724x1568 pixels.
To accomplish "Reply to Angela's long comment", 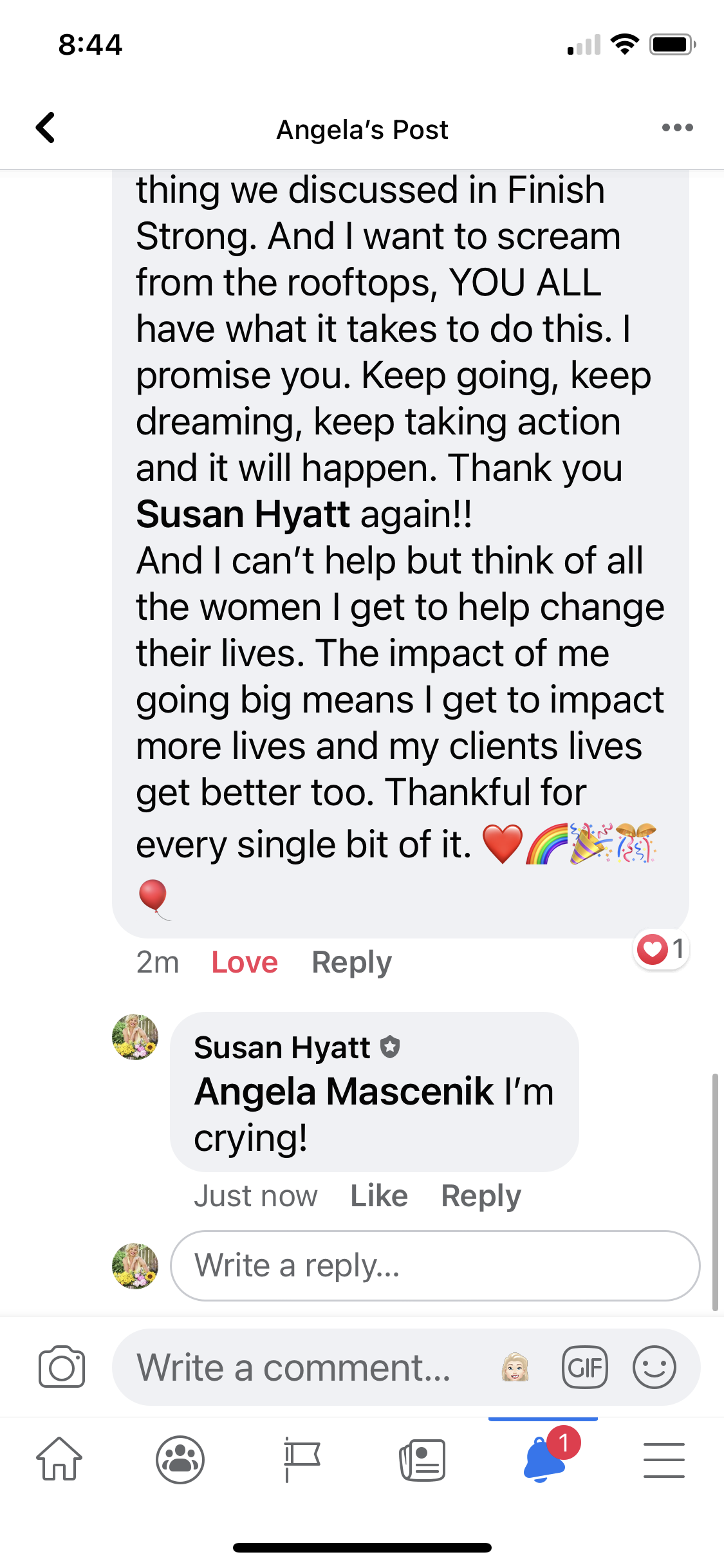I will click(351, 962).
